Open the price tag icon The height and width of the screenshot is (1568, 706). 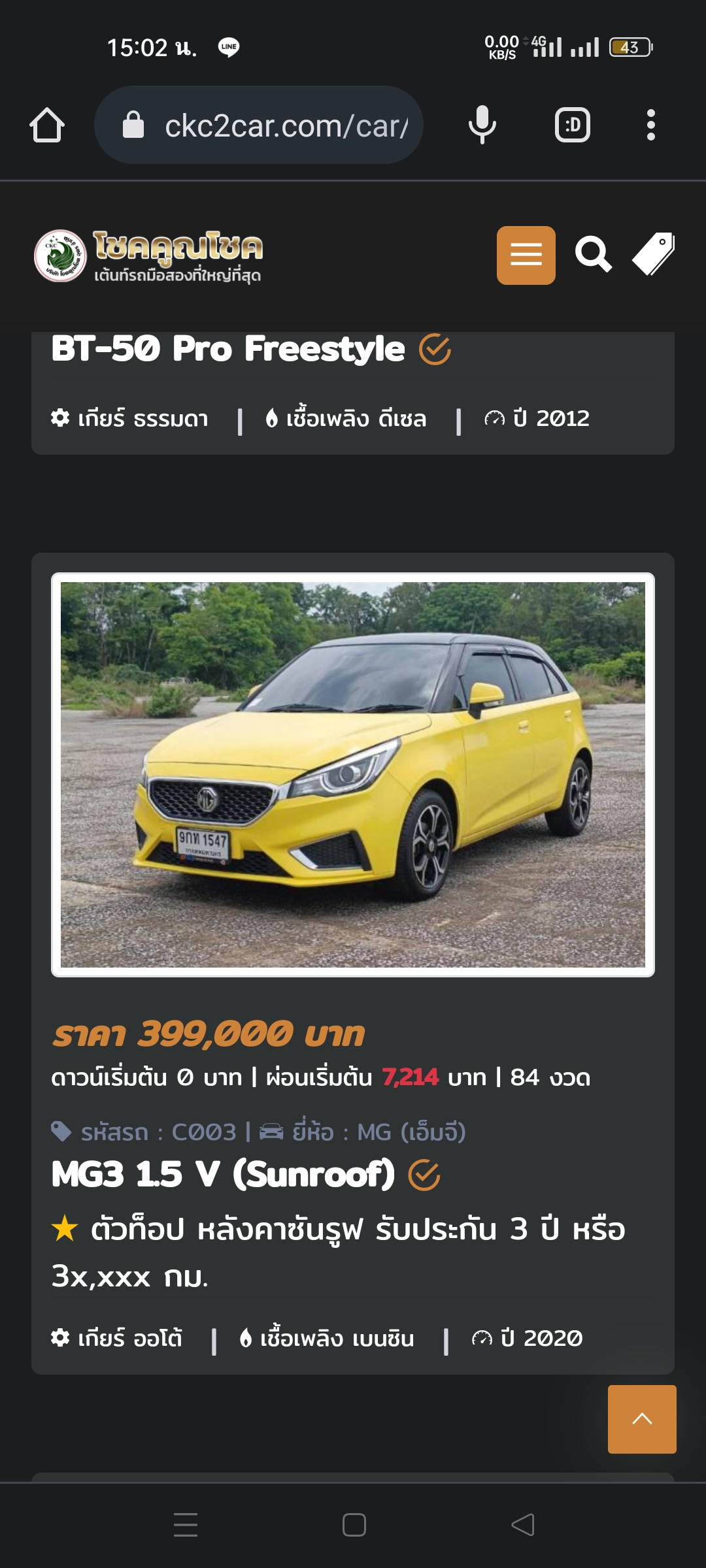[x=654, y=254]
